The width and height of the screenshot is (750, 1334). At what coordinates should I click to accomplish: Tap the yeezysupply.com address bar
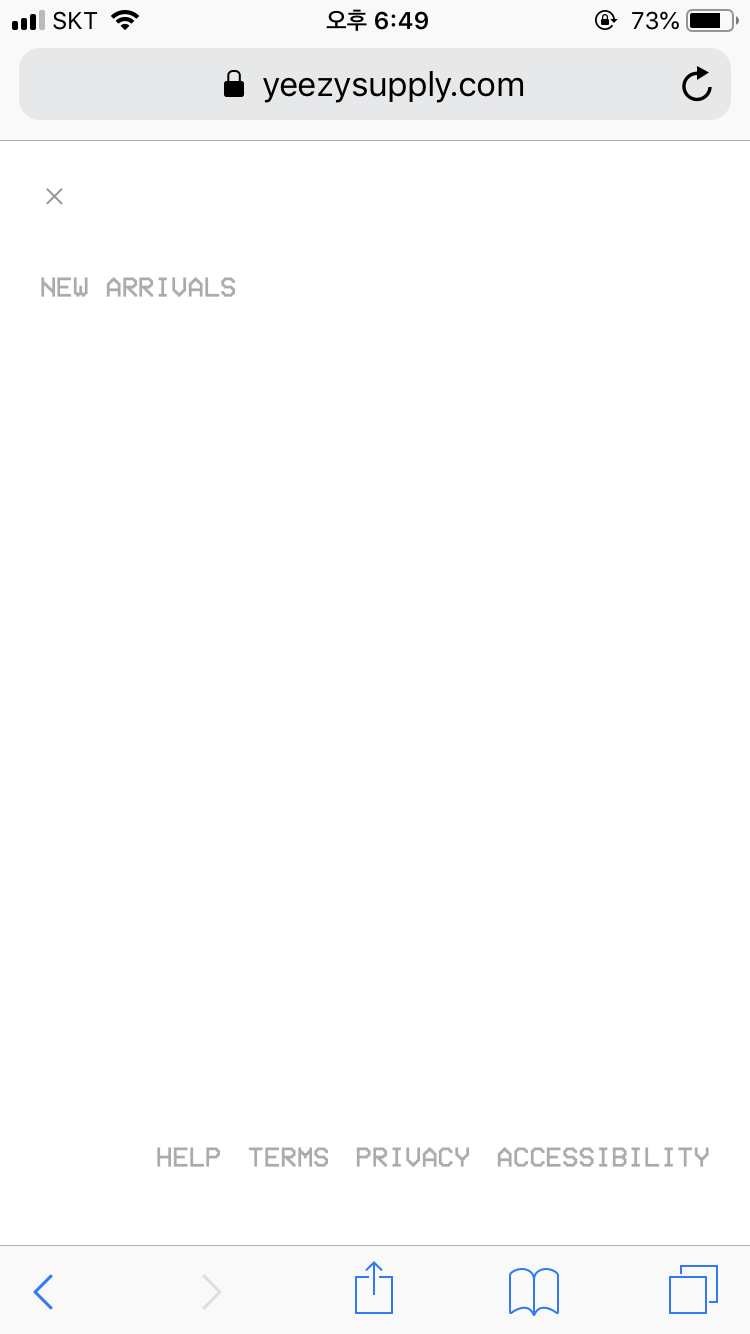coord(375,84)
